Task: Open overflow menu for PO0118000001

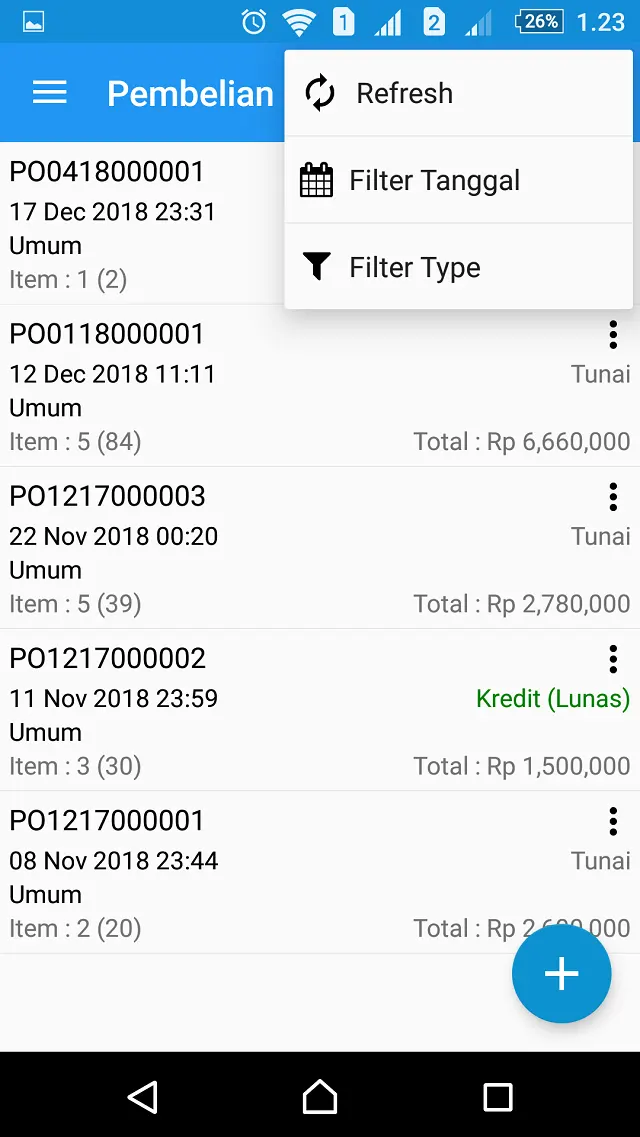Action: [613, 335]
